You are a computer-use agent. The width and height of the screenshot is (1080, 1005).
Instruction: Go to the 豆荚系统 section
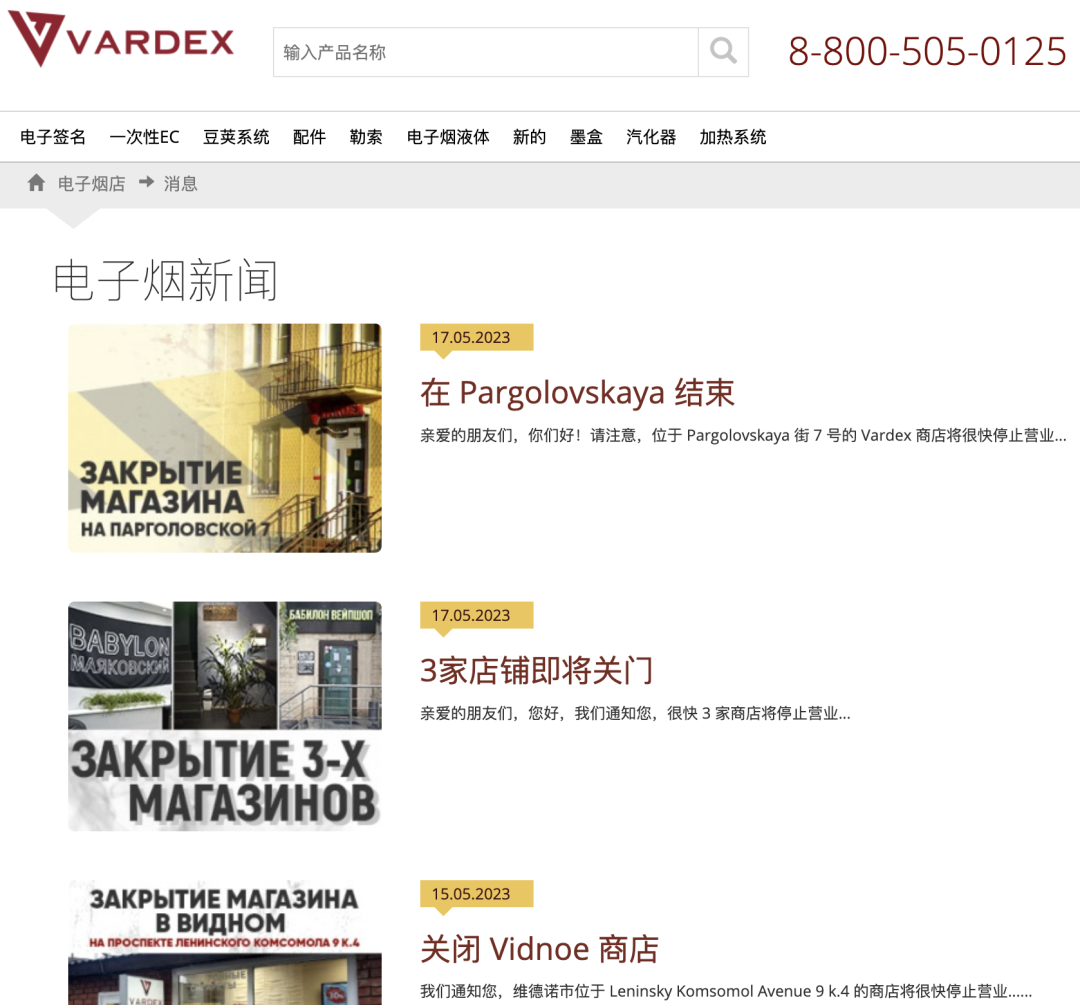(x=236, y=137)
